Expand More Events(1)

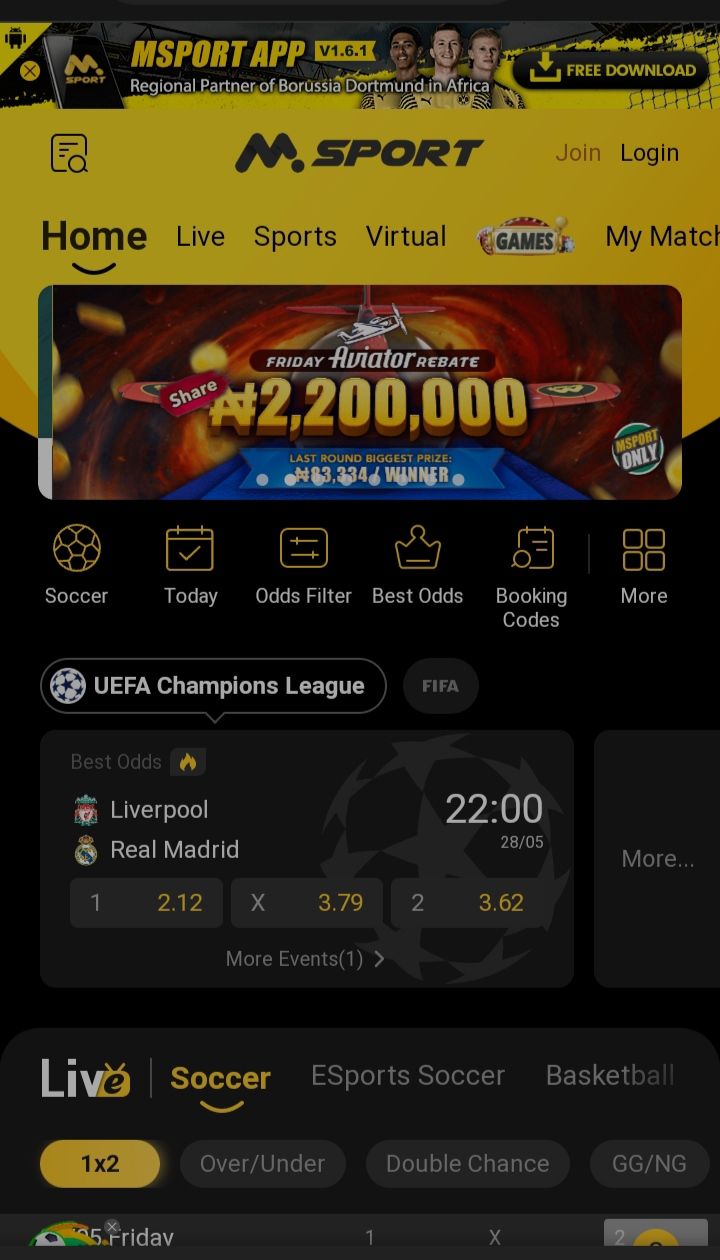coord(305,959)
